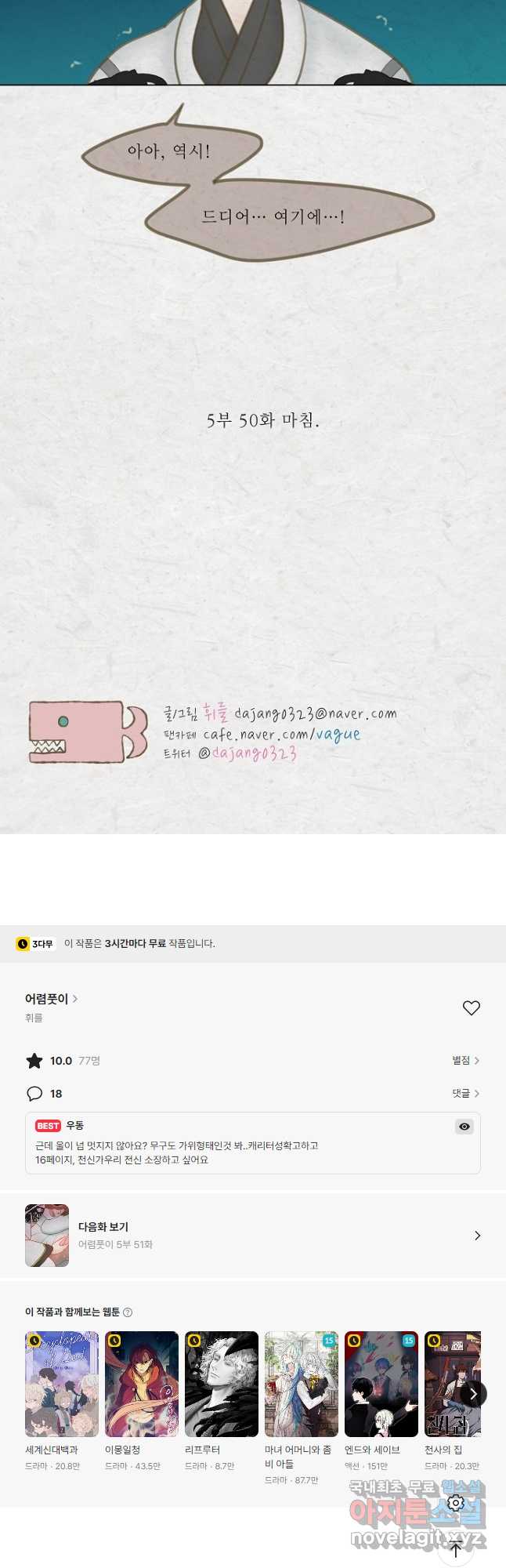Open webtoon 리프루터

tap(222, 1385)
